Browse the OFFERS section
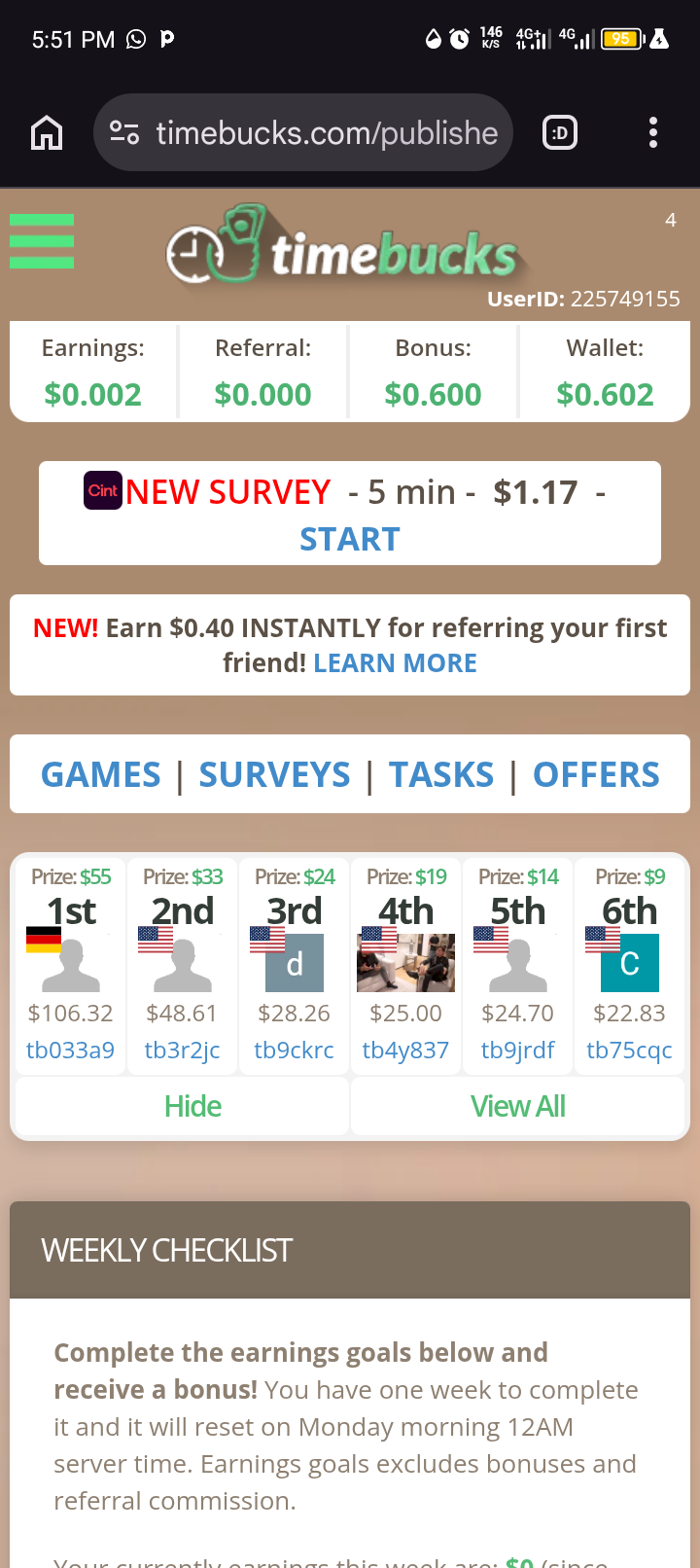The image size is (700, 1568). pyautogui.click(x=596, y=774)
